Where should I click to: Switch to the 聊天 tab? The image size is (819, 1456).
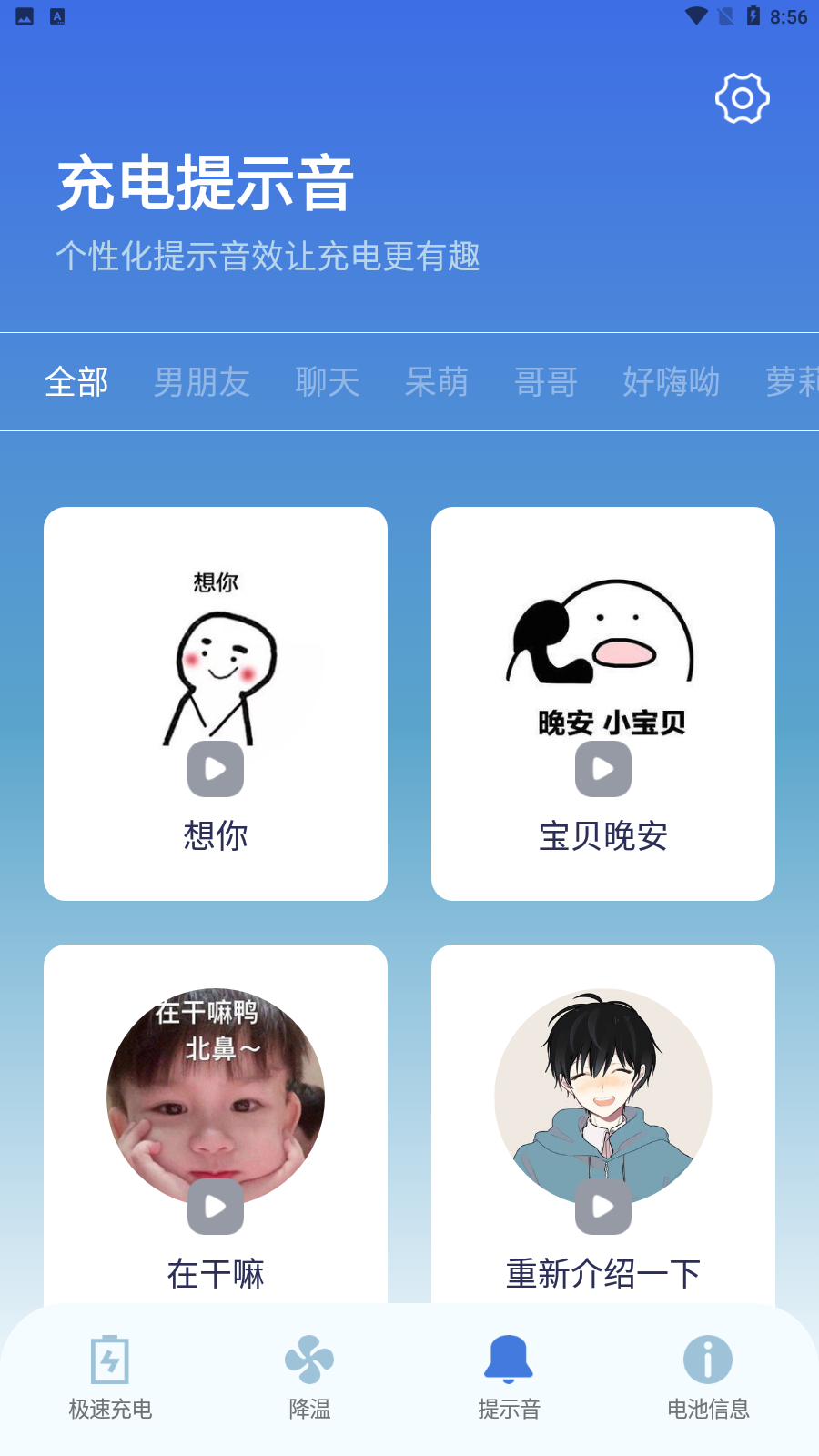[328, 382]
